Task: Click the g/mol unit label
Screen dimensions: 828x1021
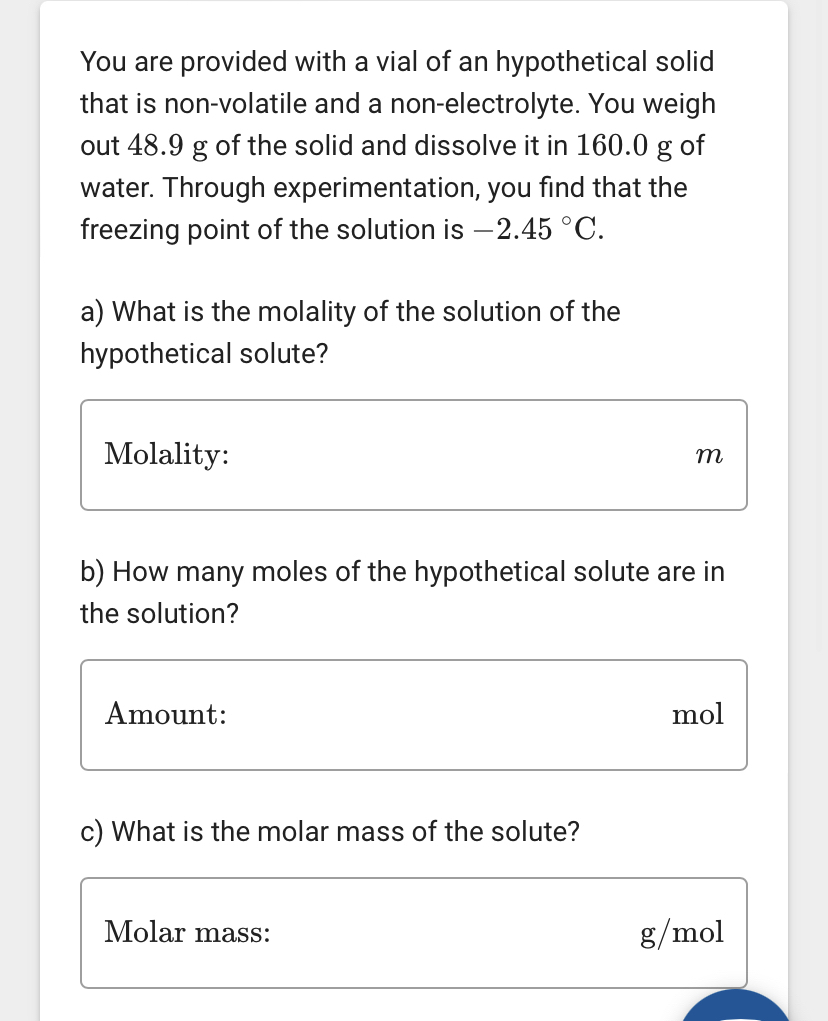Action: tap(682, 933)
